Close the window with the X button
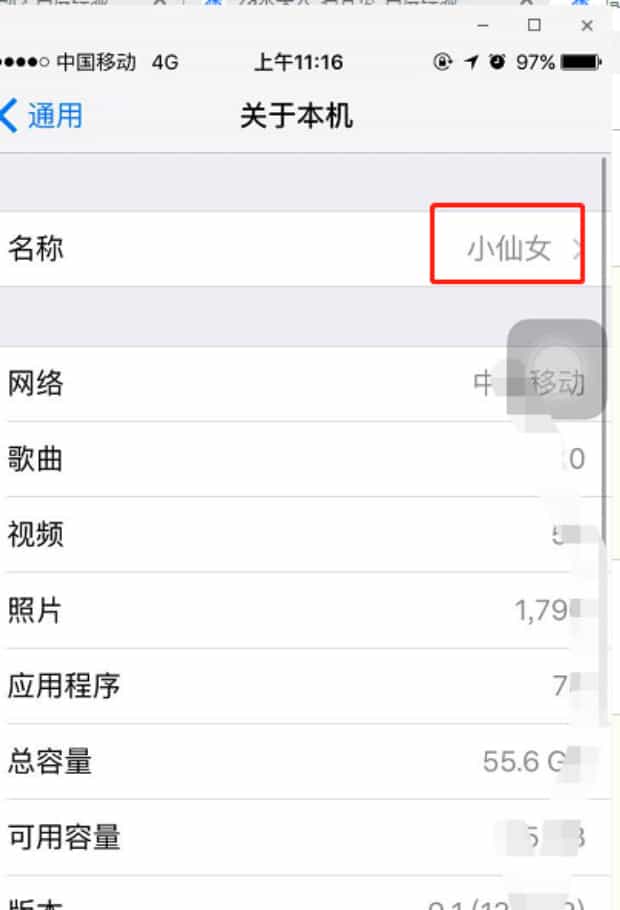This screenshot has width=620, height=910. tap(587, 25)
